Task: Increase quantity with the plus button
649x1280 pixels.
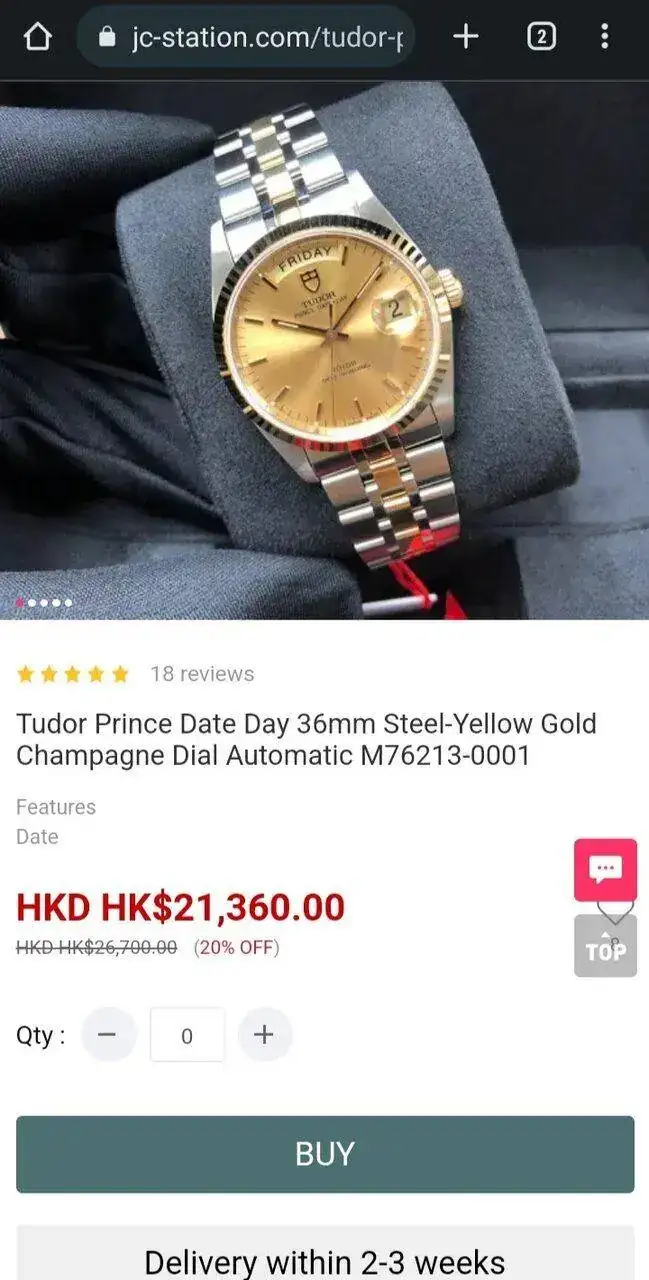Action: pyautogui.click(x=264, y=1034)
